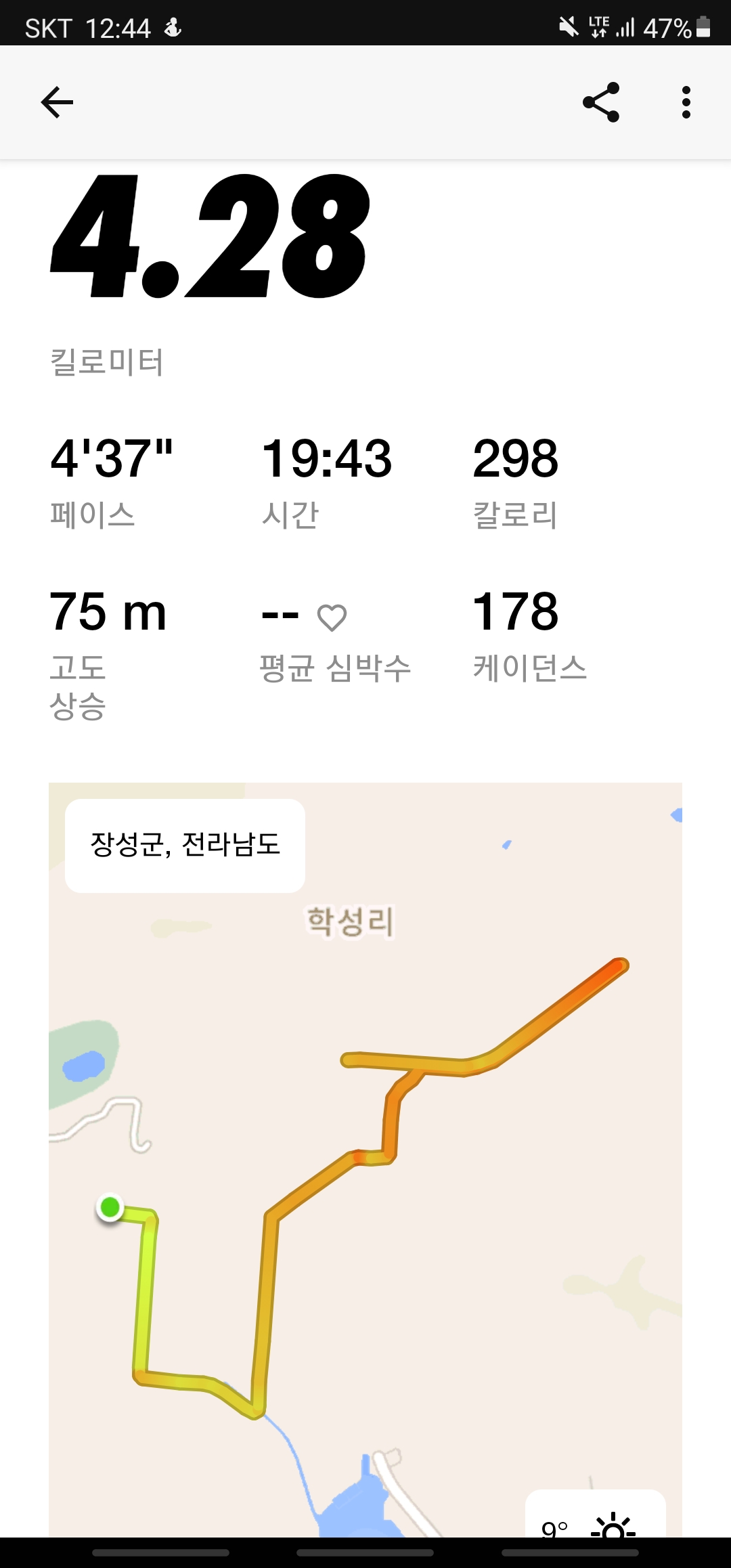Go back using the arrow icon

(x=57, y=103)
